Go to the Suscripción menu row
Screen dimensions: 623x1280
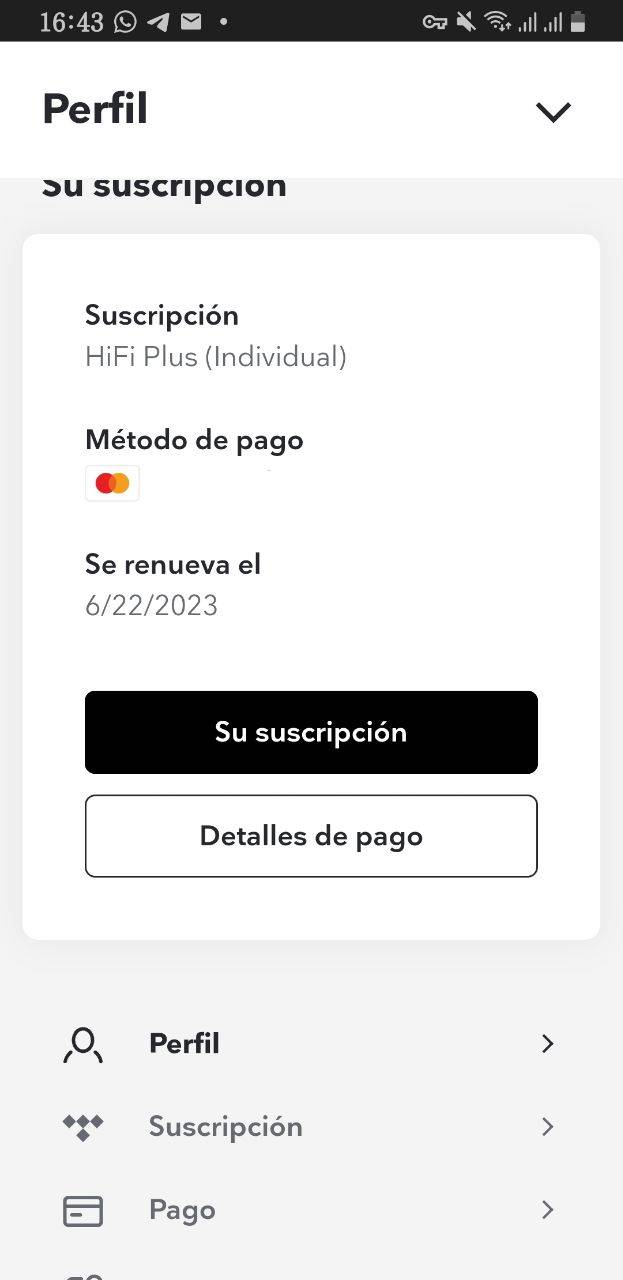(x=310, y=1127)
